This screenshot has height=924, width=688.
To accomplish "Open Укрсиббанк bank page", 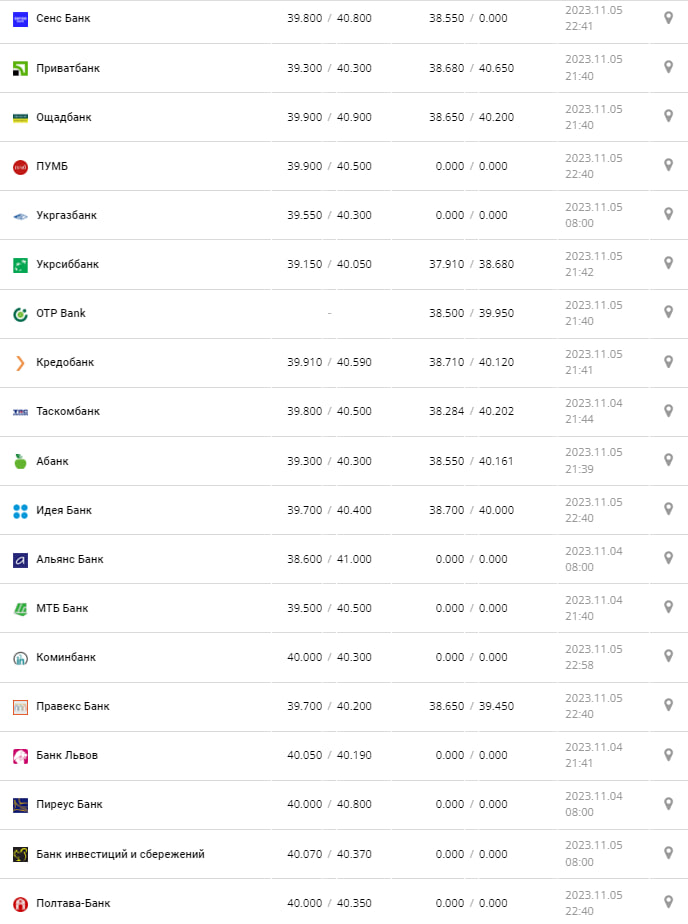I will tap(67, 264).
